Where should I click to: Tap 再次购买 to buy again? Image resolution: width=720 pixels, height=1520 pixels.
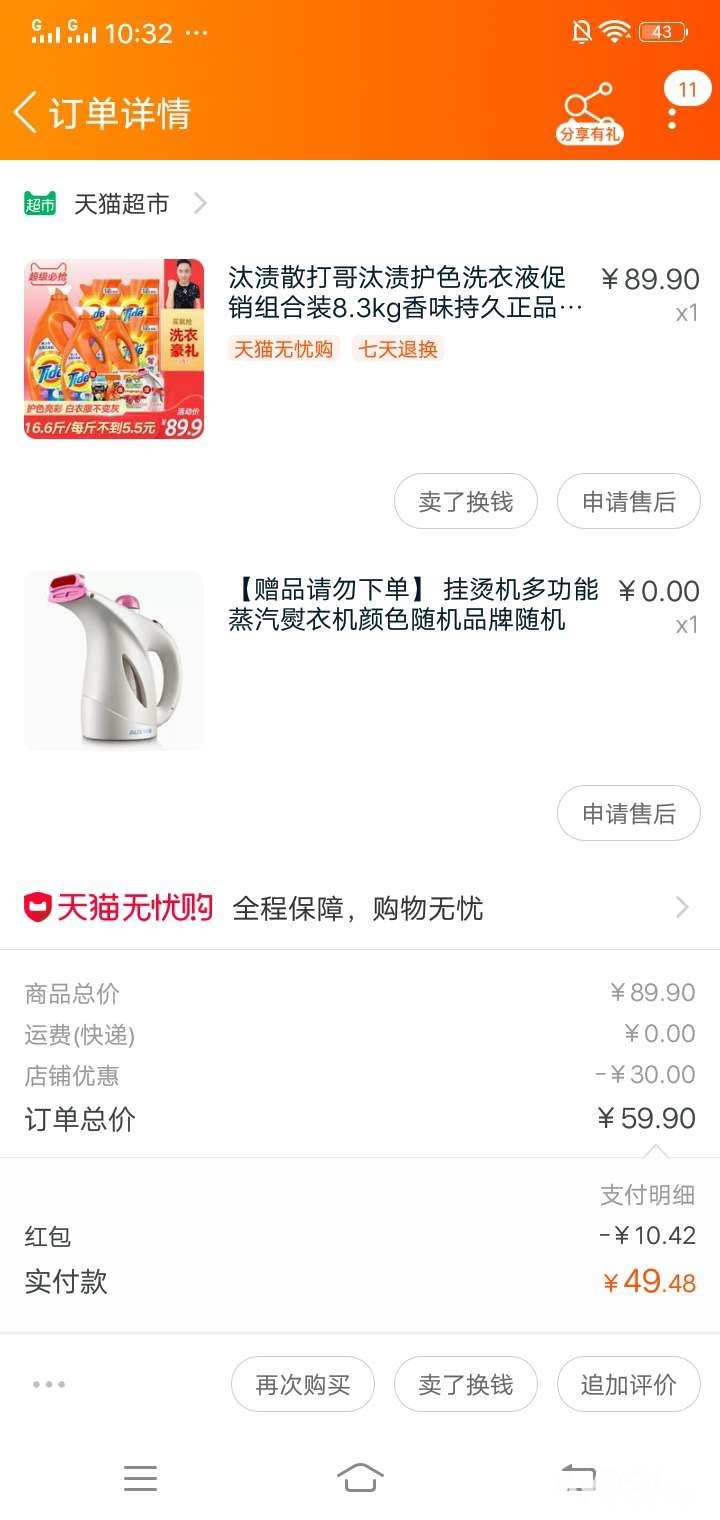(x=302, y=1385)
